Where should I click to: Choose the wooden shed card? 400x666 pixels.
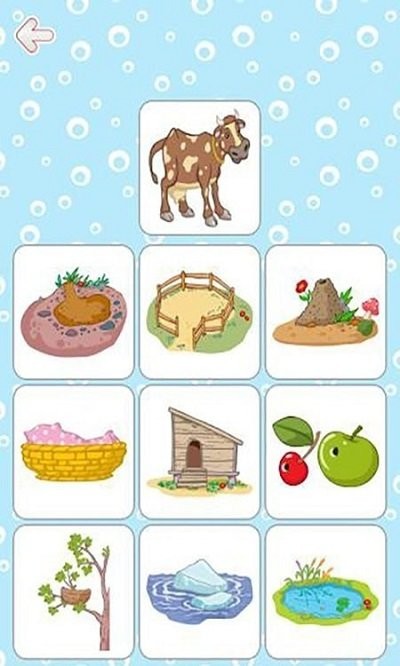pyautogui.click(x=200, y=452)
